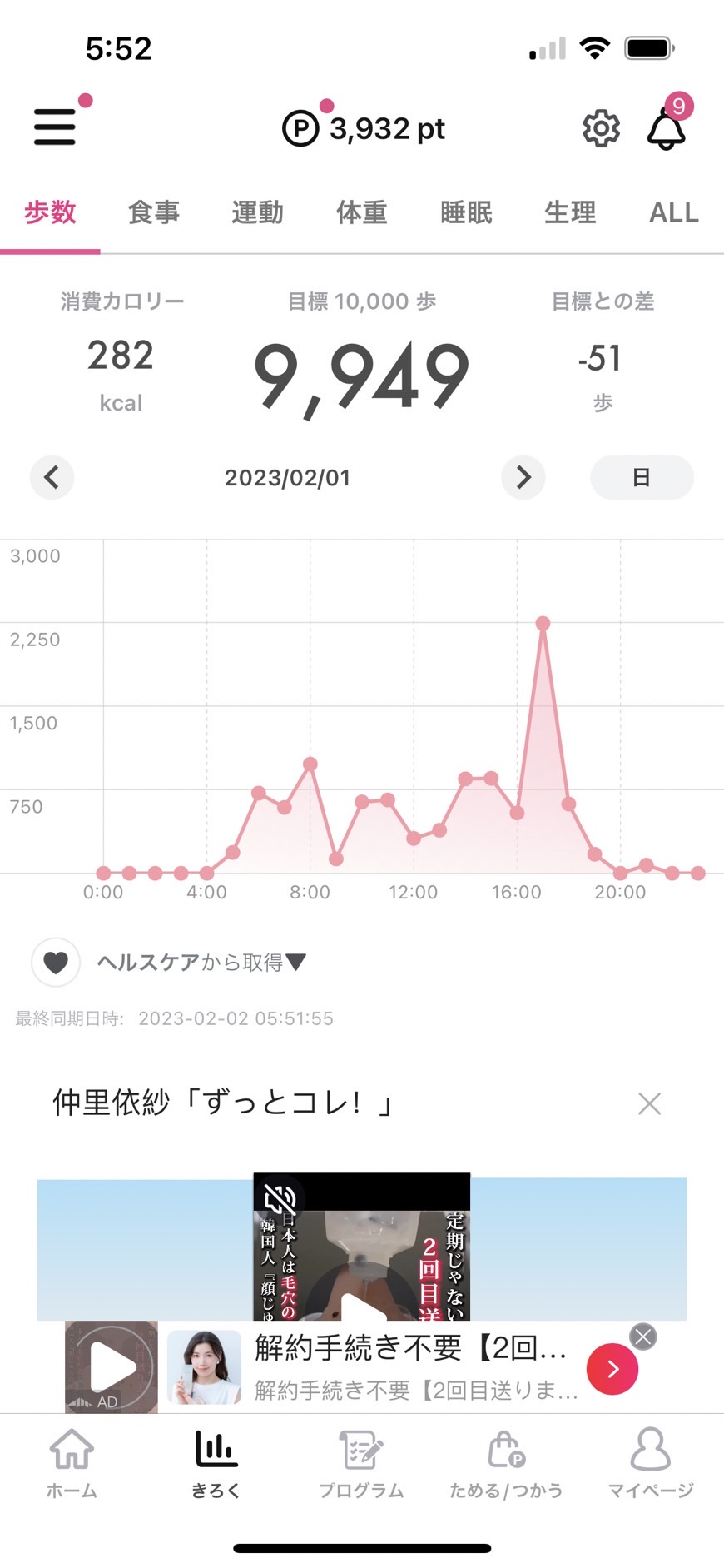Open the notifications bell
Screen dimensions: 724x1568
point(667,128)
